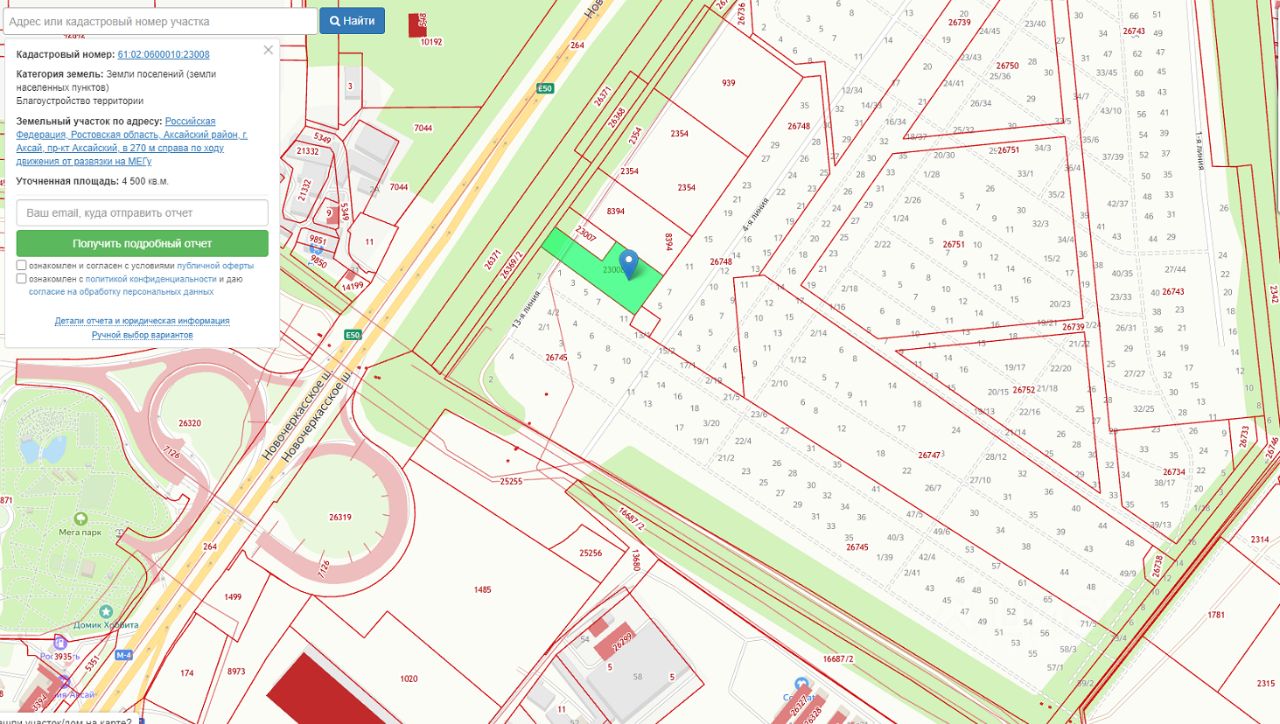
Task: Tap the address or cadastral number search field
Action: pos(160,21)
